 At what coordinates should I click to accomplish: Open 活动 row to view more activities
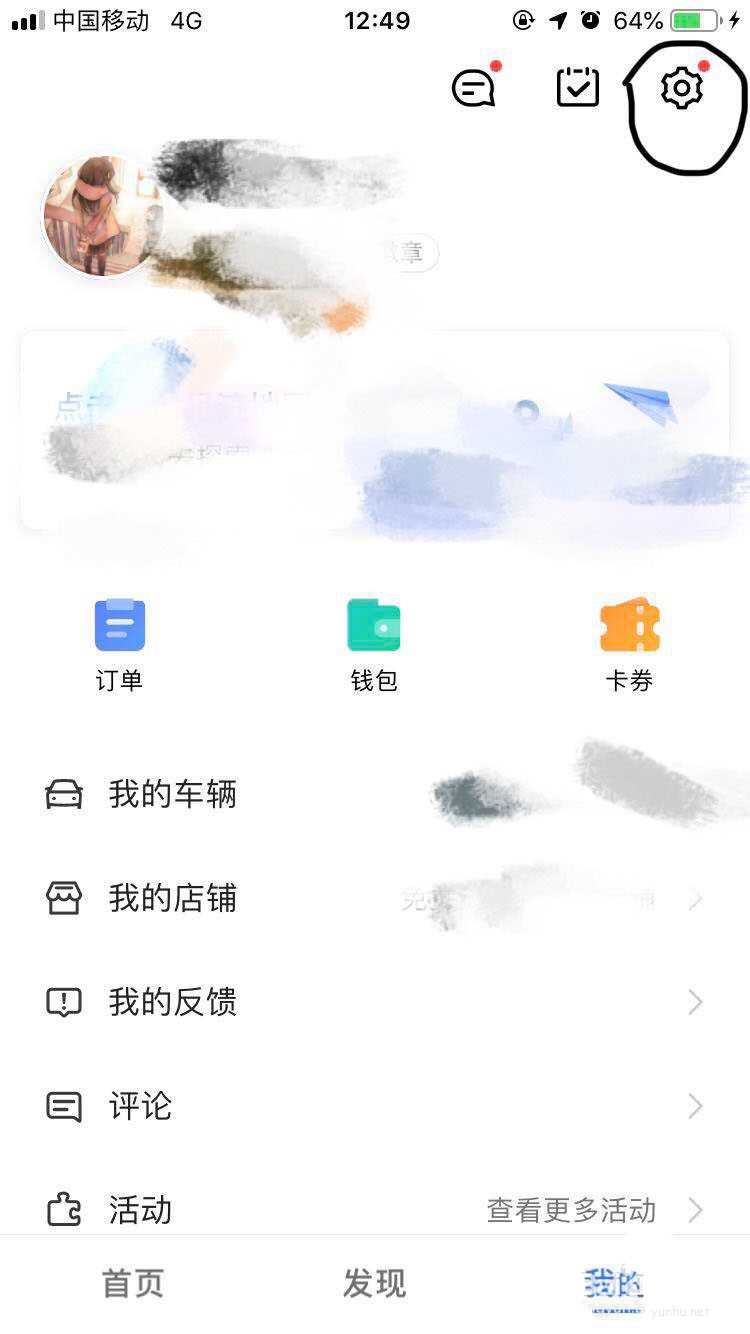375,1210
